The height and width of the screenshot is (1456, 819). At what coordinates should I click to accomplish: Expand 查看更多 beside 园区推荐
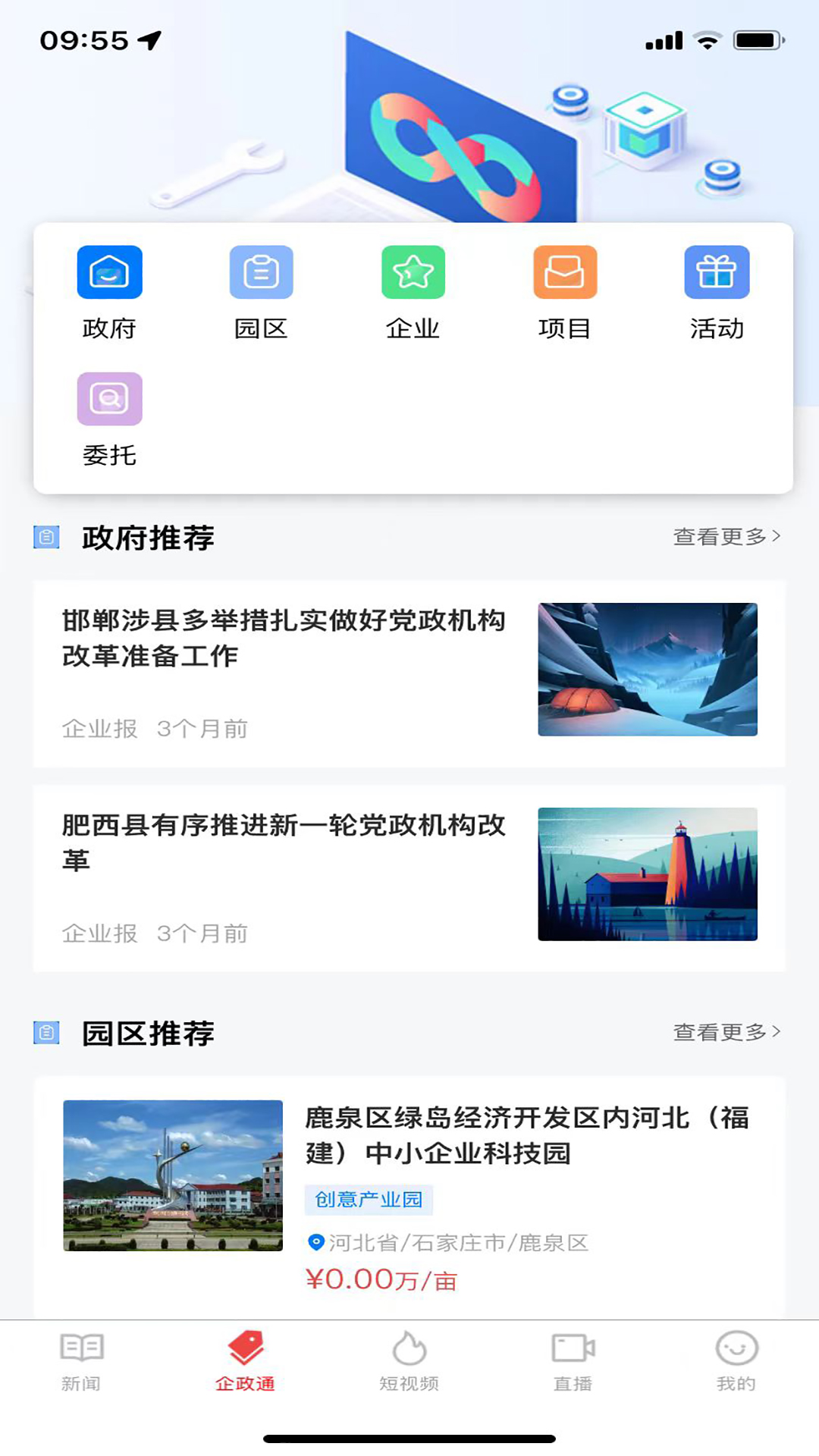(x=724, y=1031)
